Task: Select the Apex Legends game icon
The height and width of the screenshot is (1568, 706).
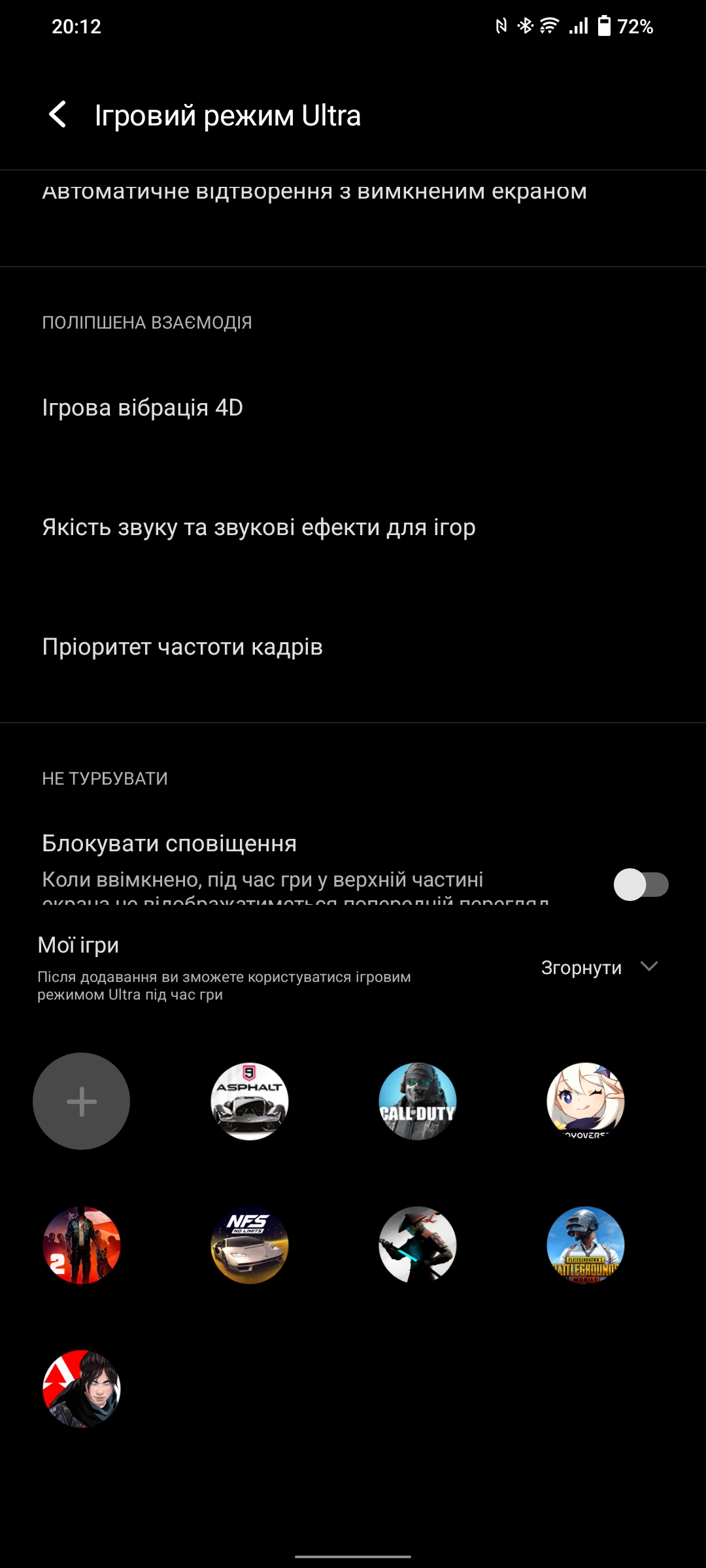Action: [x=82, y=1389]
